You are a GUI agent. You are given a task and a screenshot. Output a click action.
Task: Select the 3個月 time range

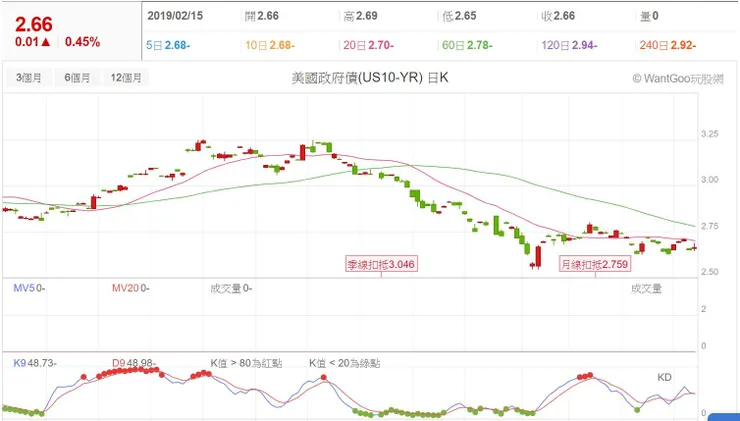pyautogui.click(x=28, y=78)
